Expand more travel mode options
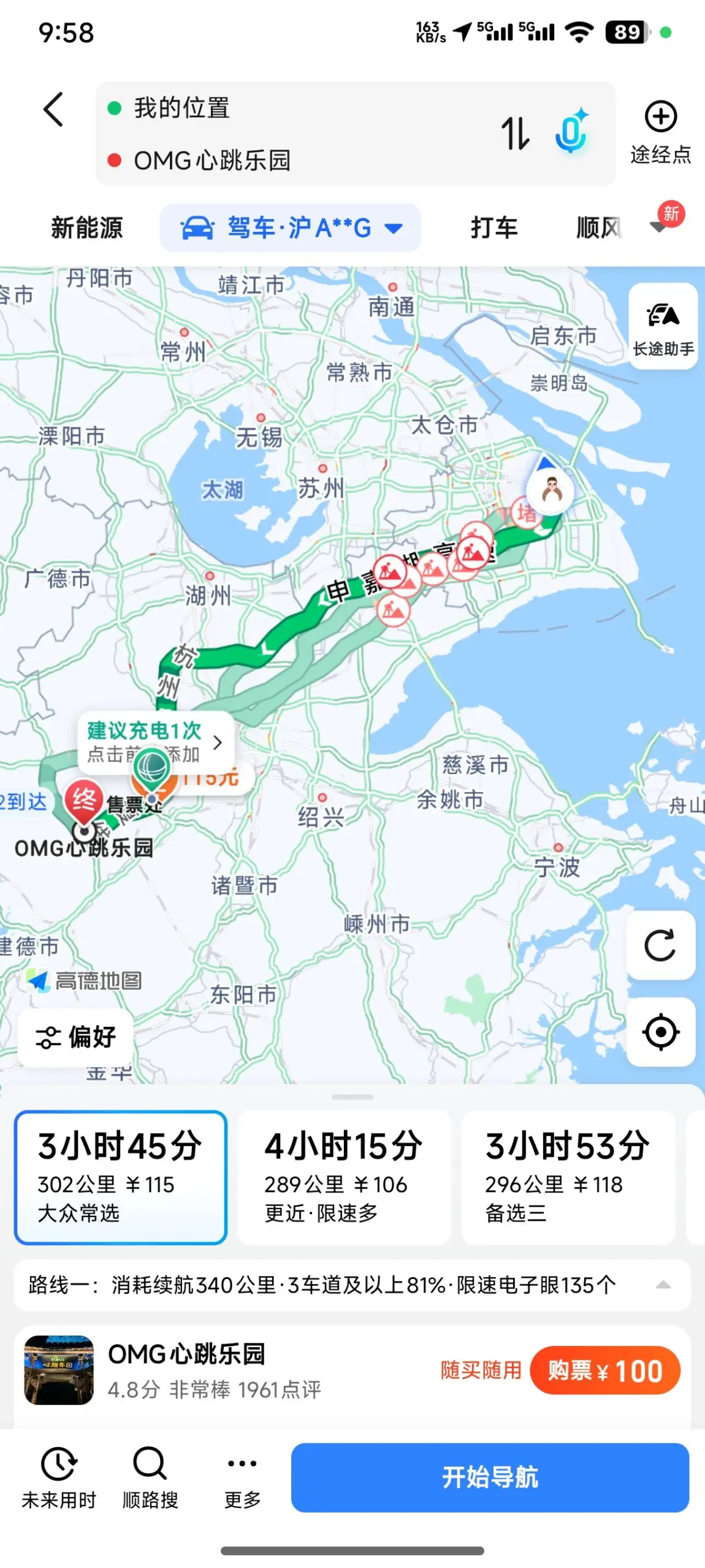This screenshot has height=1568, width=705. tap(659, 227)
